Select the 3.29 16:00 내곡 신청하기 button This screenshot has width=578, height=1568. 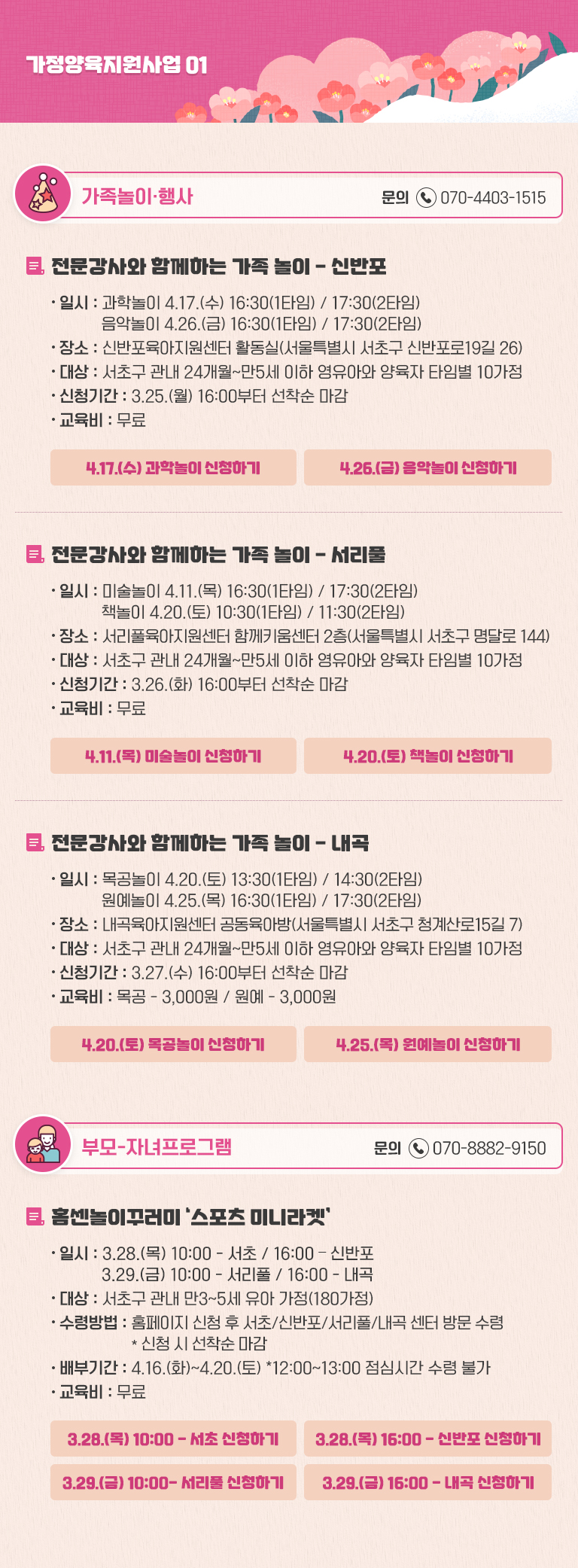point(427,1482)
